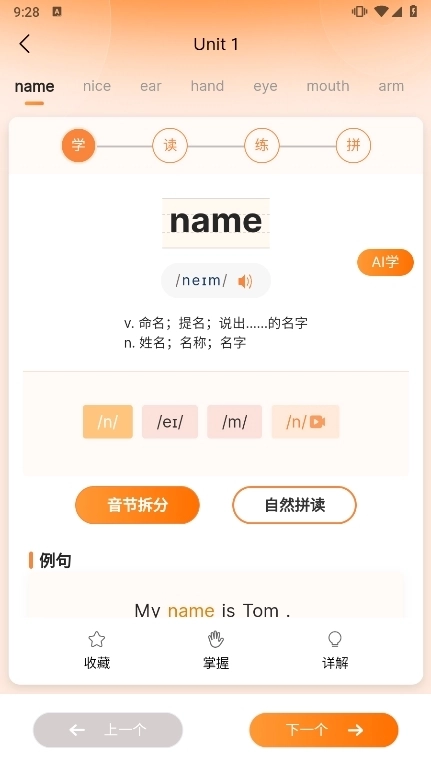The width and height of the screenshot is (431, 766).
Task: Go to the 读 (read) step
Action: [x=170, y=145]
